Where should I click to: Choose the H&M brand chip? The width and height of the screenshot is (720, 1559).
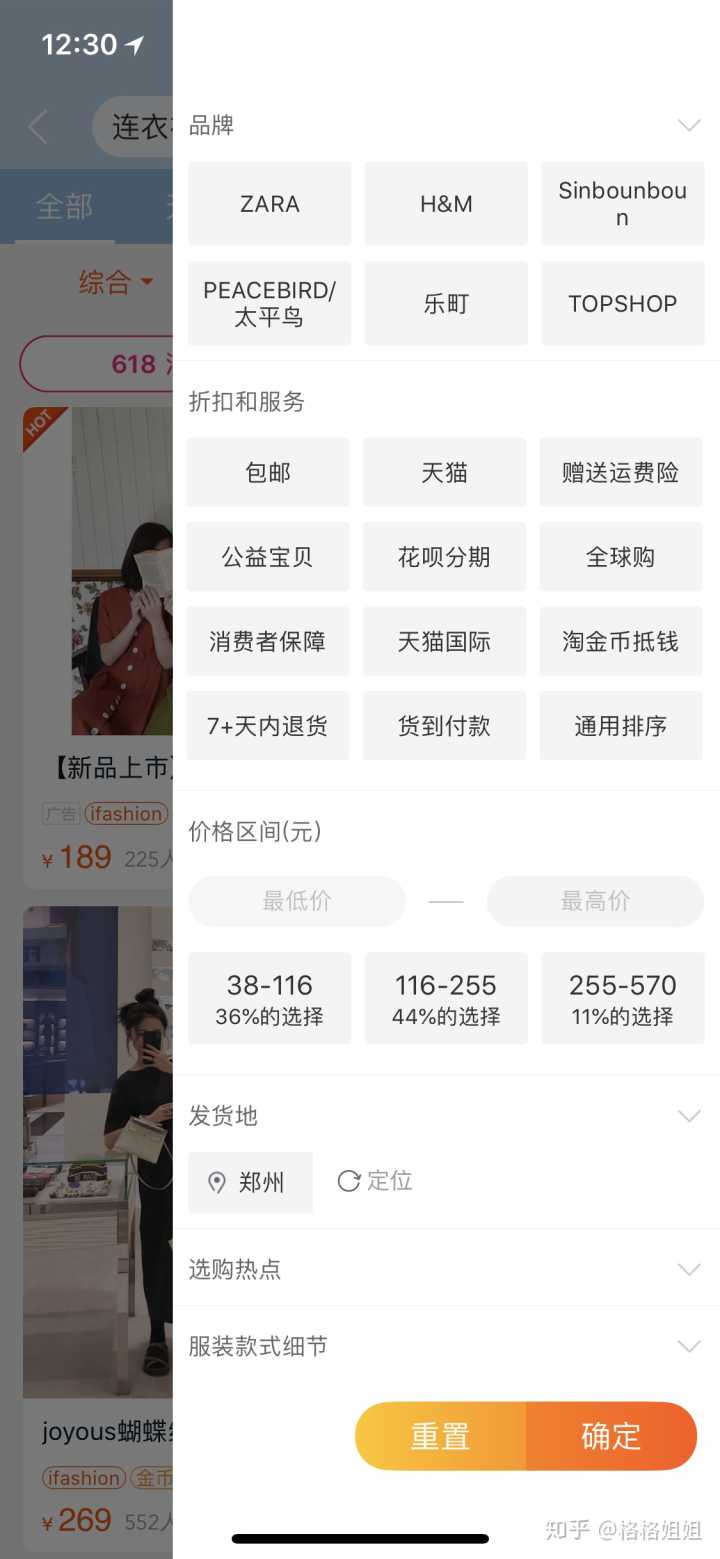[446, 204]
